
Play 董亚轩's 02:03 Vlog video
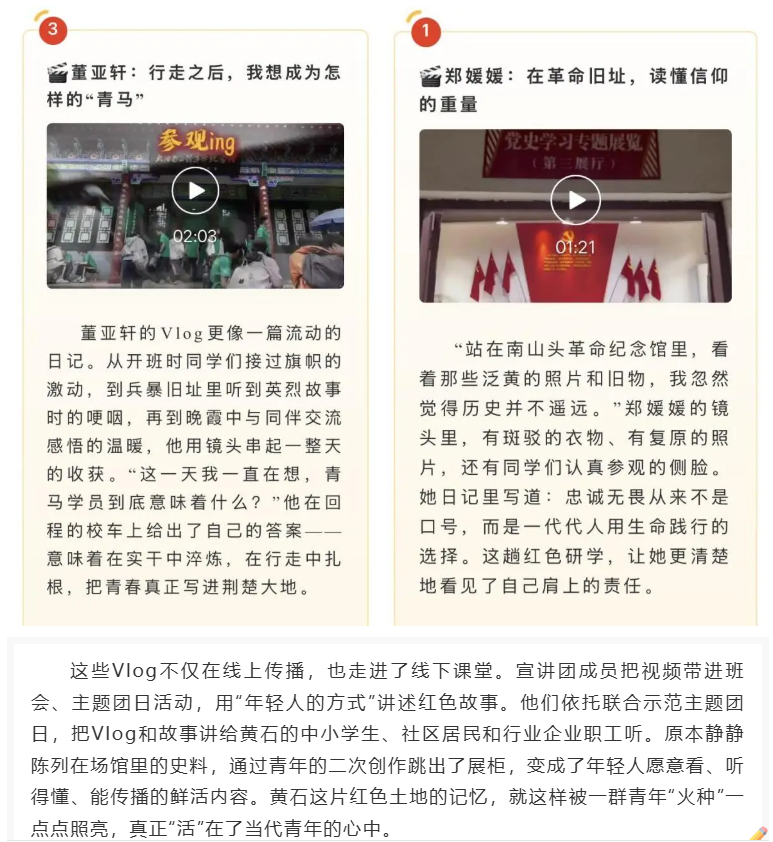click(x=195, y=191)
